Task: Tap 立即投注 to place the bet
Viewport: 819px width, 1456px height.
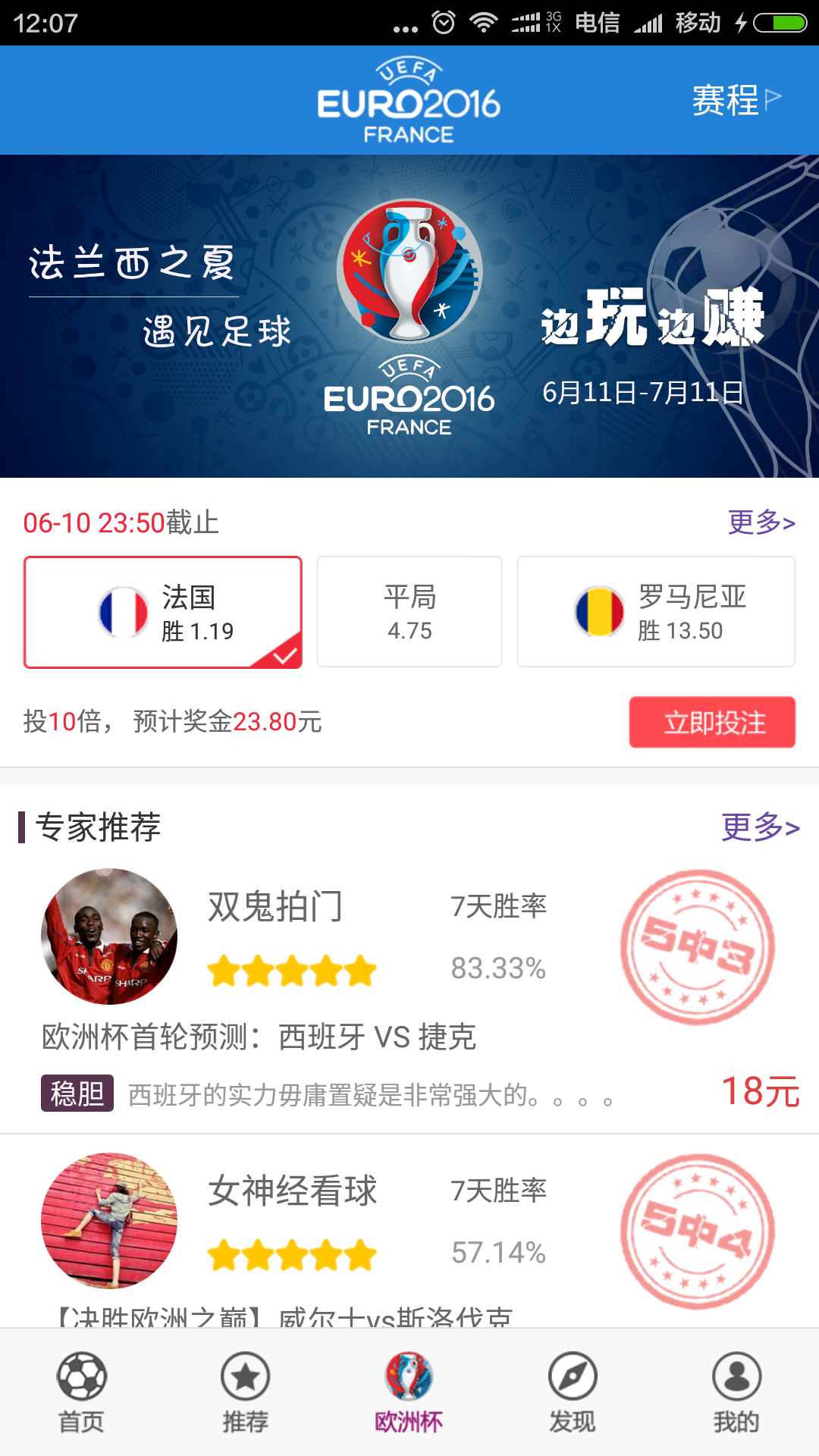Action: 712,722
